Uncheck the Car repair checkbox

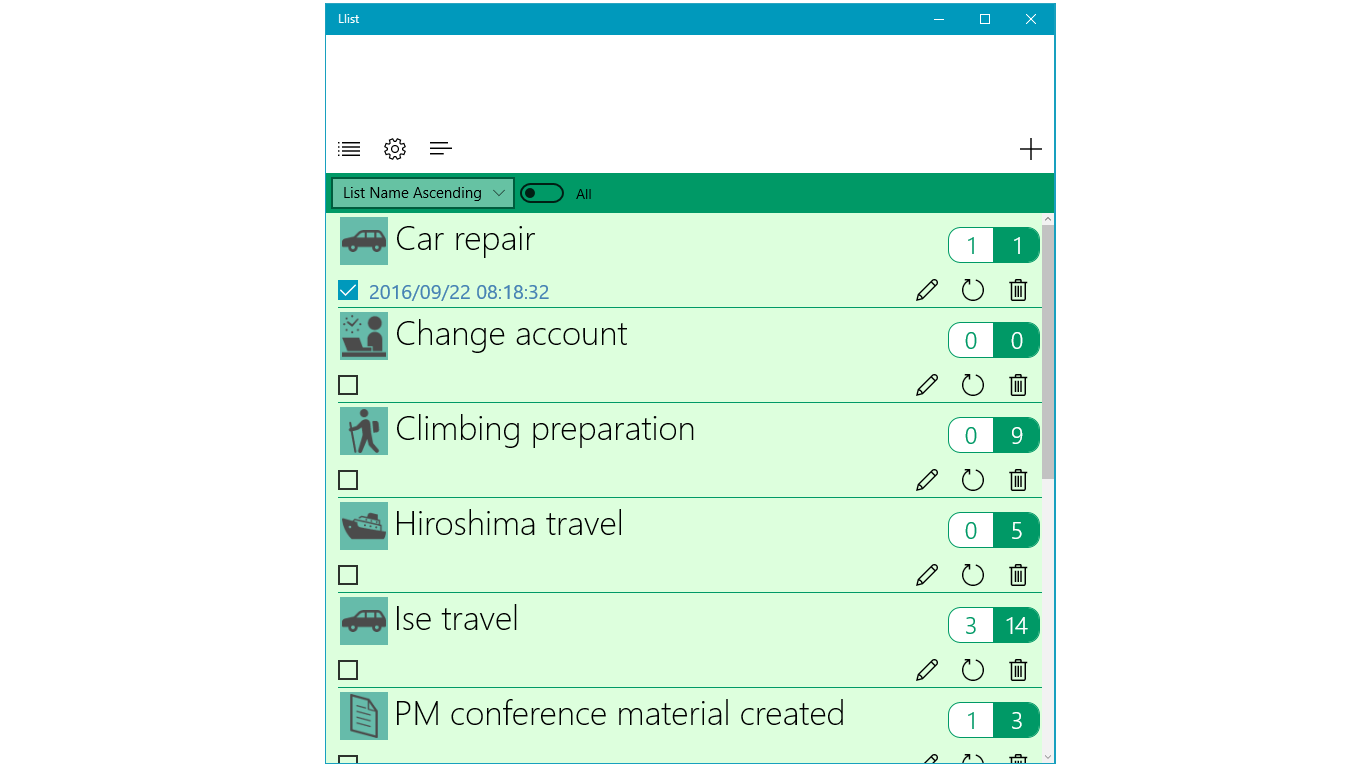348,290
